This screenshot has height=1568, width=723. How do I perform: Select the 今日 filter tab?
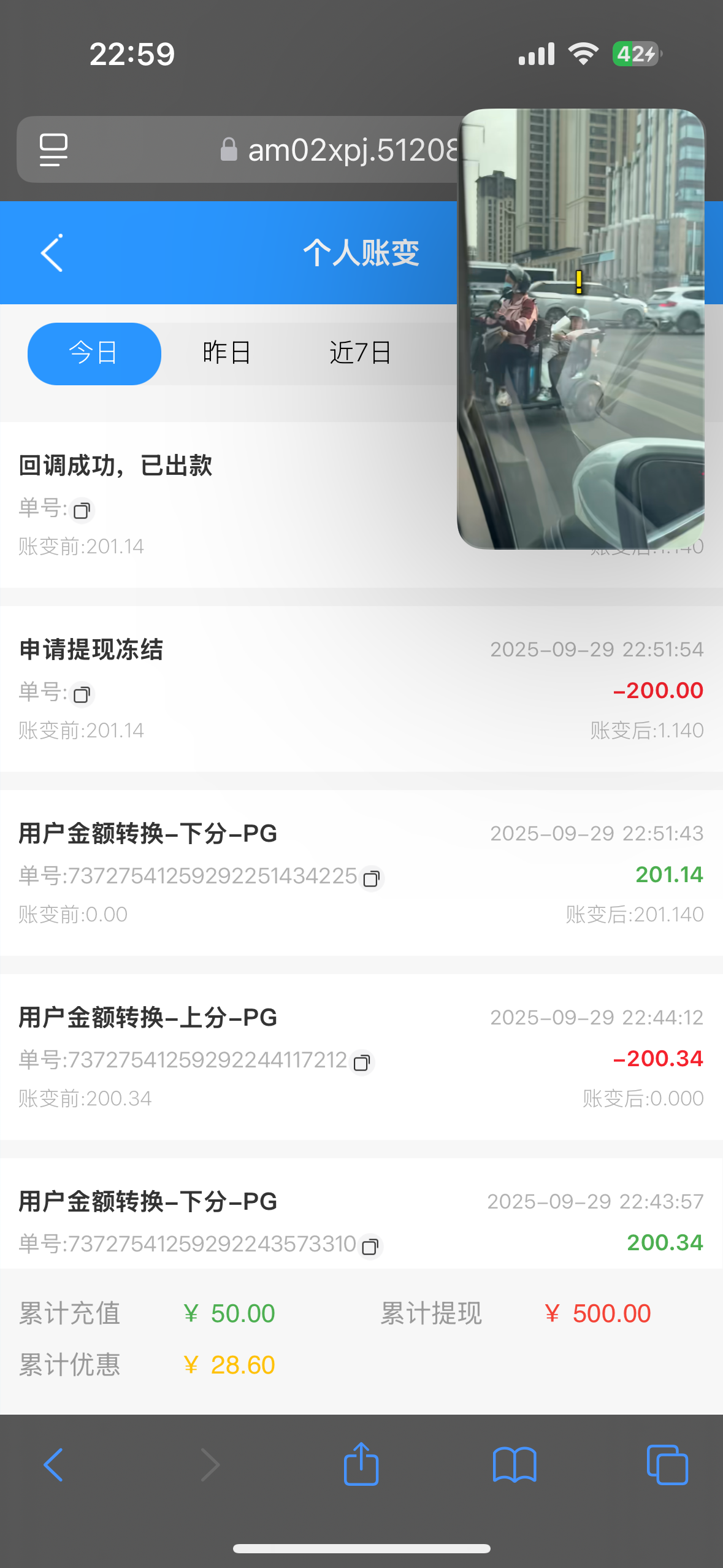coord(94,353)
